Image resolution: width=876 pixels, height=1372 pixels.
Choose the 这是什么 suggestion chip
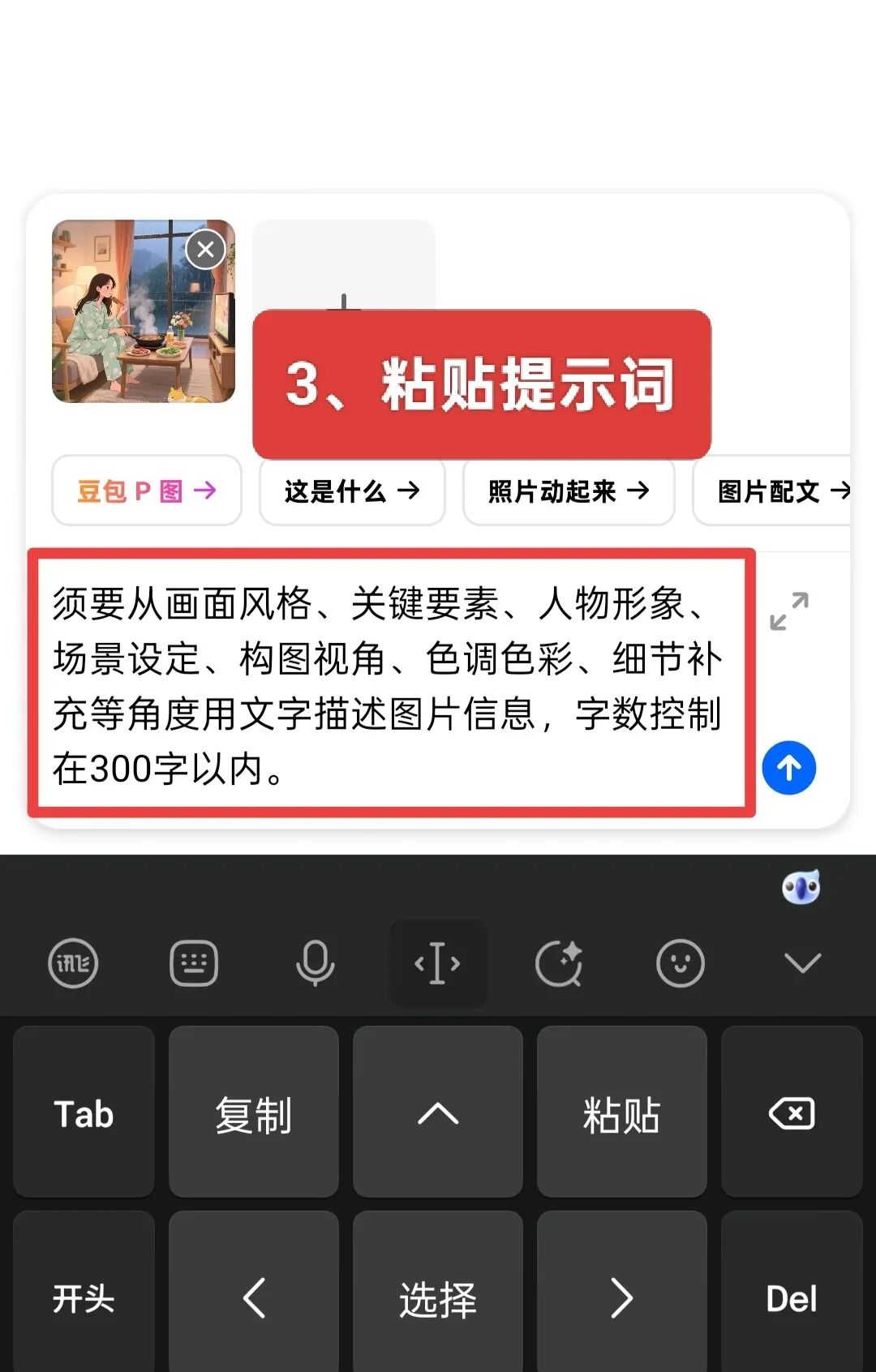(352, 491)
